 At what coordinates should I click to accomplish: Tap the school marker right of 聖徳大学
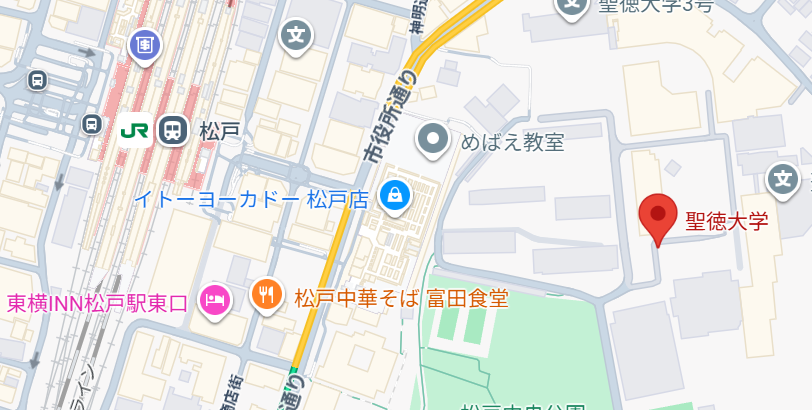(x=782, y=179)
